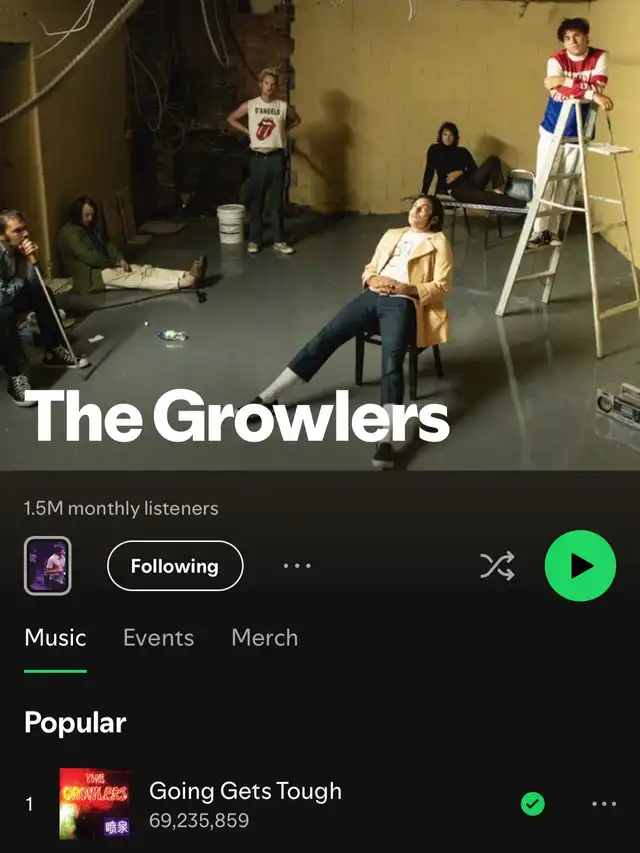Viewport: 640px width, 853px height.
Task: Tap the saved checkmark on Going Gets Tough
Action: pyautogui.click(x=533, y=804)
